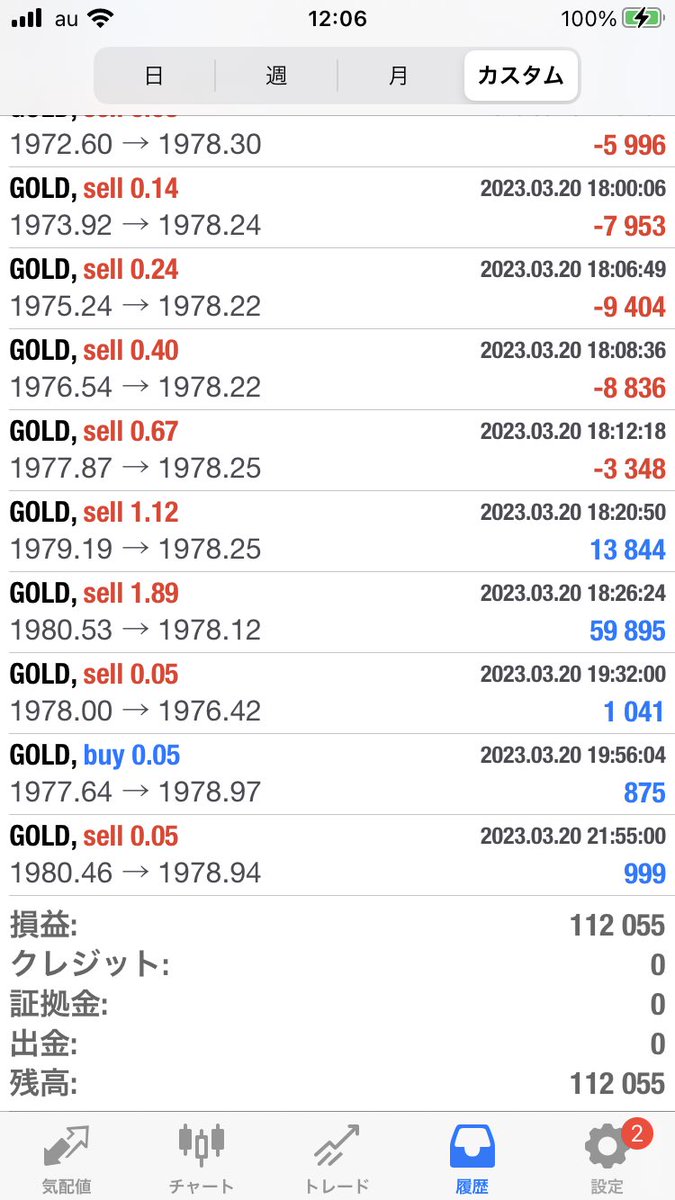The width and height of the screenshot is (675, 1200).
Task: Choose the カスタム period segment
Action: pos(520,75)
